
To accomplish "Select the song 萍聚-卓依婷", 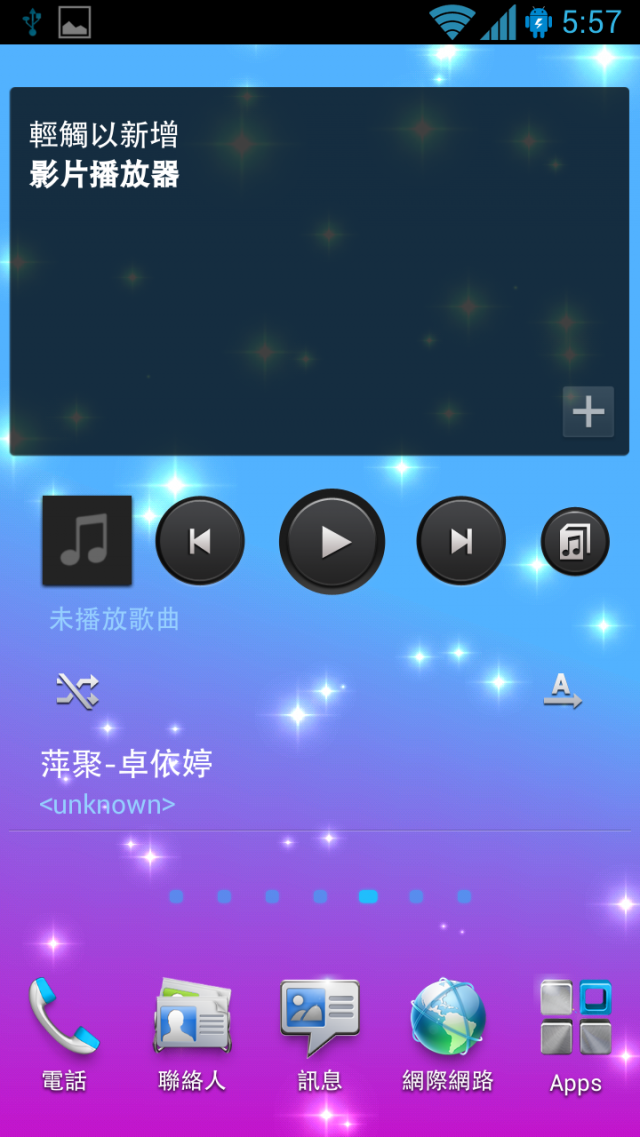I will pos(127,765).
